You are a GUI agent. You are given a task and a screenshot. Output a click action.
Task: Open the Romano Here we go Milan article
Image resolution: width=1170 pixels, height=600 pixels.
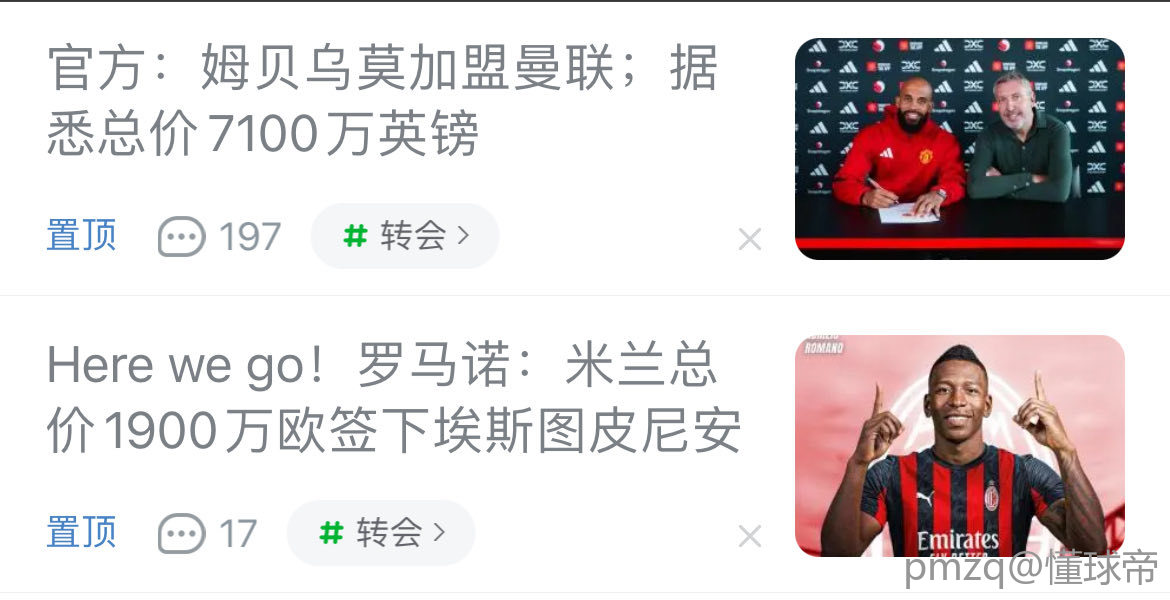pyautogui.click(x=394, y=398)
